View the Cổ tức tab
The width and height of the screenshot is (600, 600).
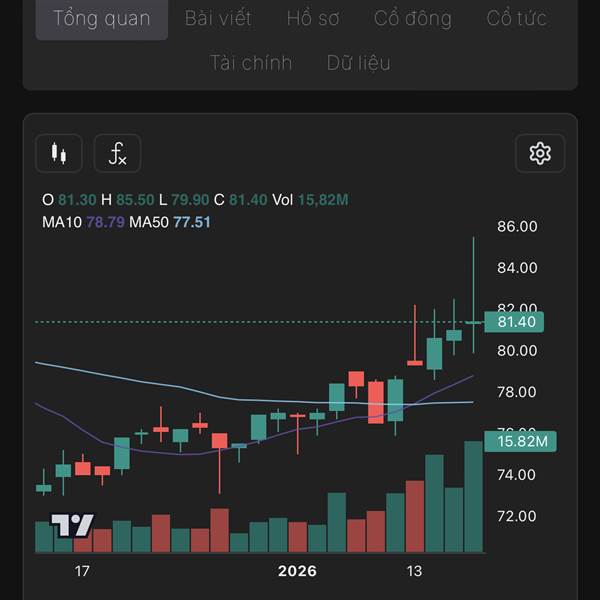click(519, 18)
